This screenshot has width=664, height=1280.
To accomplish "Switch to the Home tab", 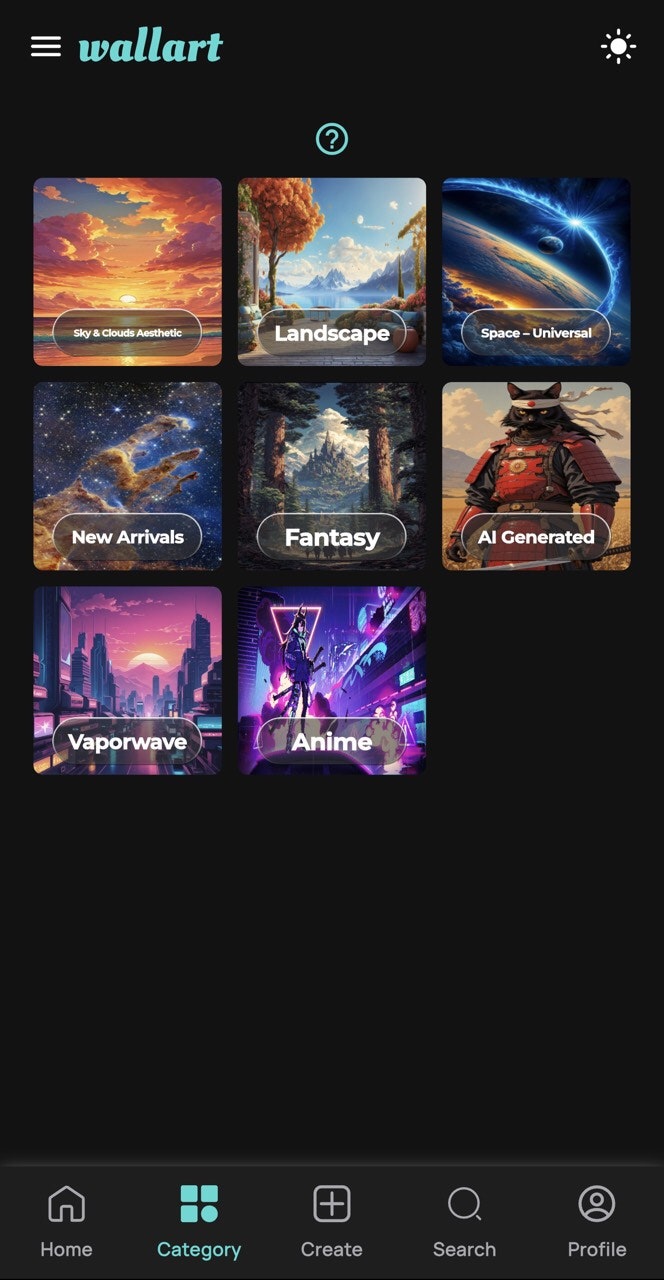I will (67, 1221).
